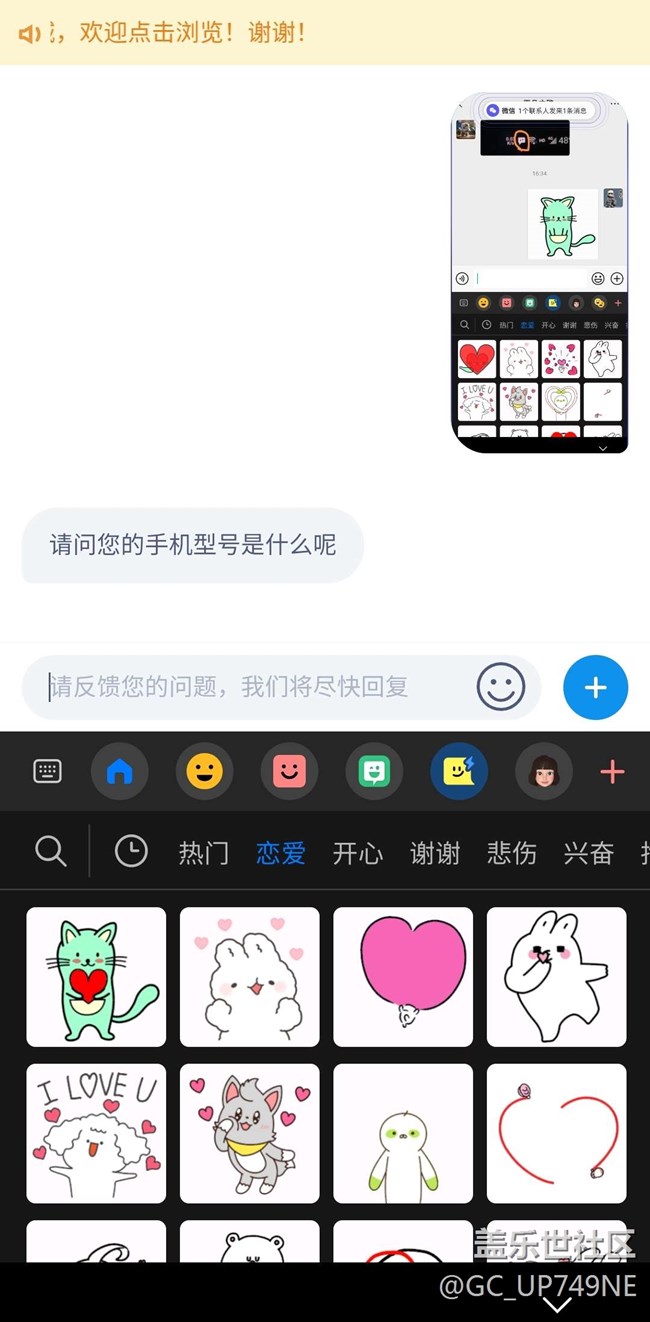Search stickers with the magnifier icon

(x=50, y=852)
